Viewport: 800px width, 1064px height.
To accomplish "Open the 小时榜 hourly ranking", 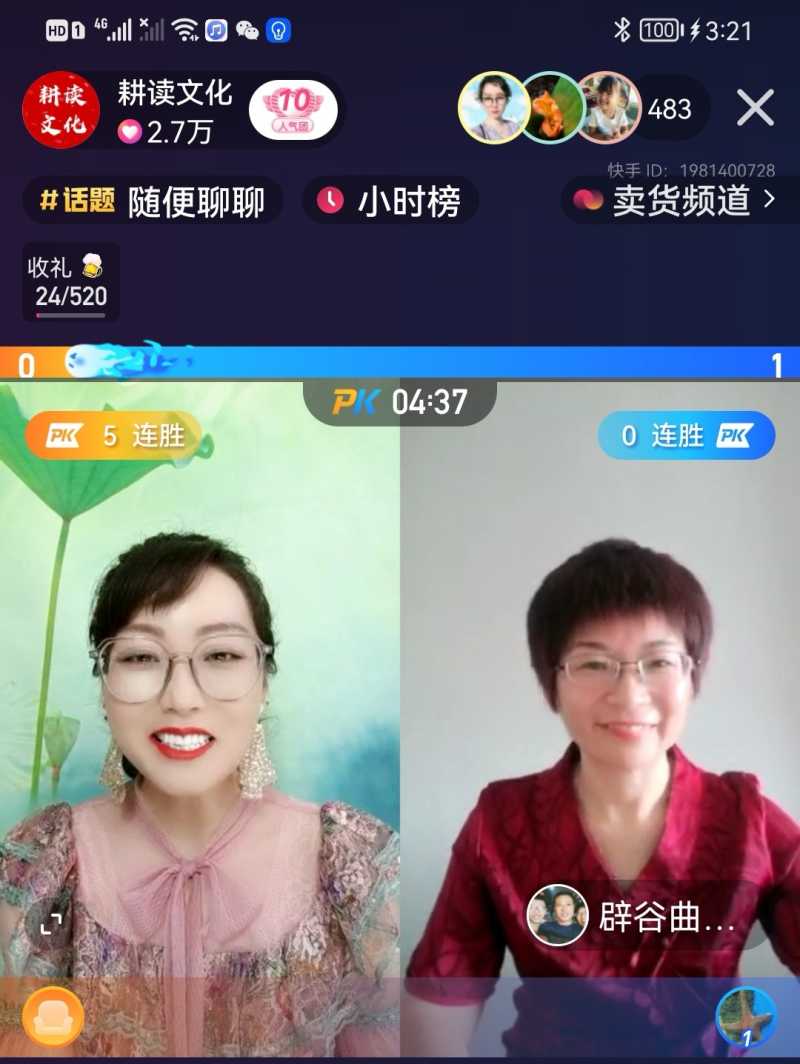I will 390,201.
